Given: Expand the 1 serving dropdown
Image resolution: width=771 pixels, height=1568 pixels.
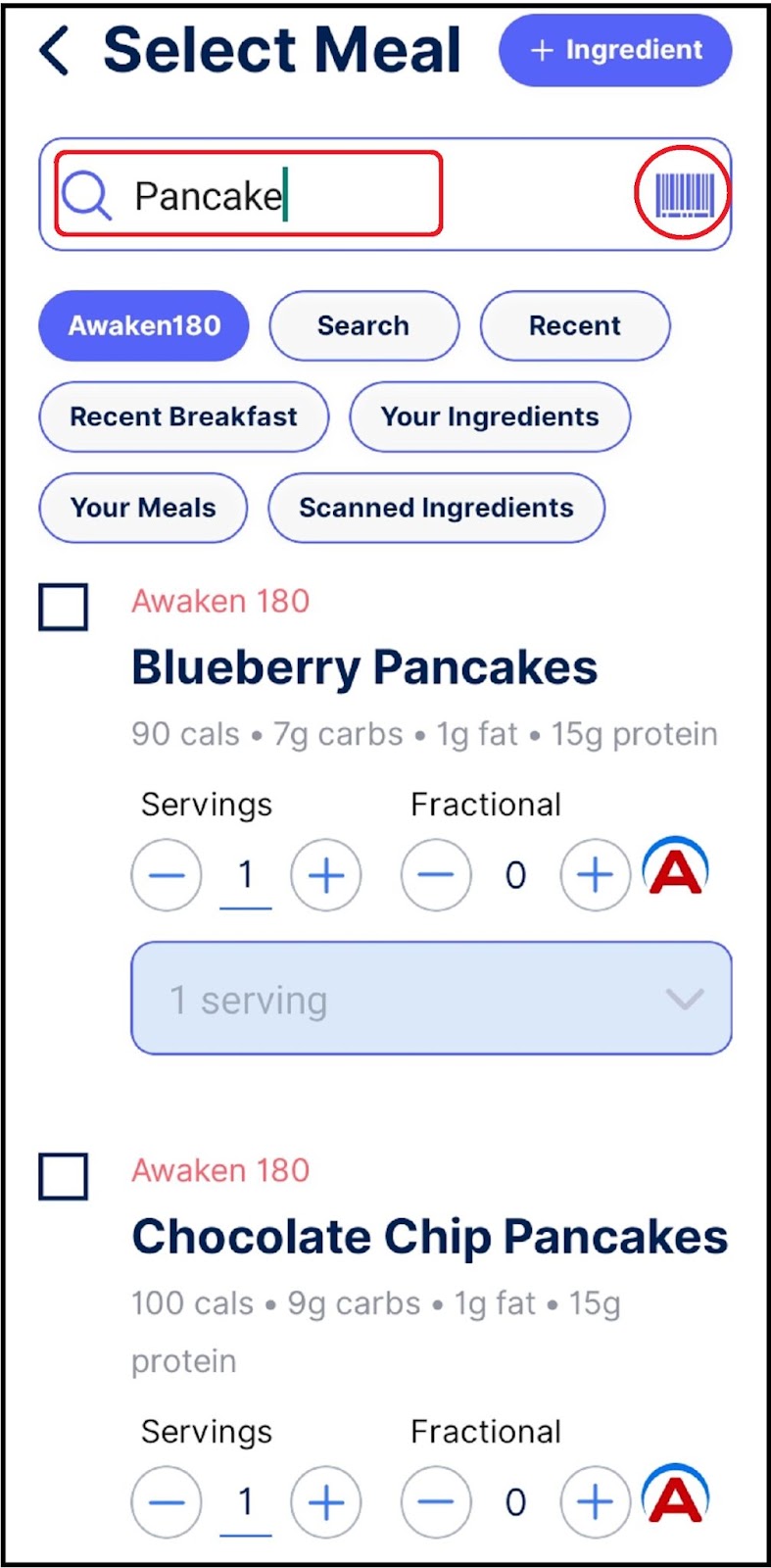Looking at the screenshot, I should pos(431,999).
